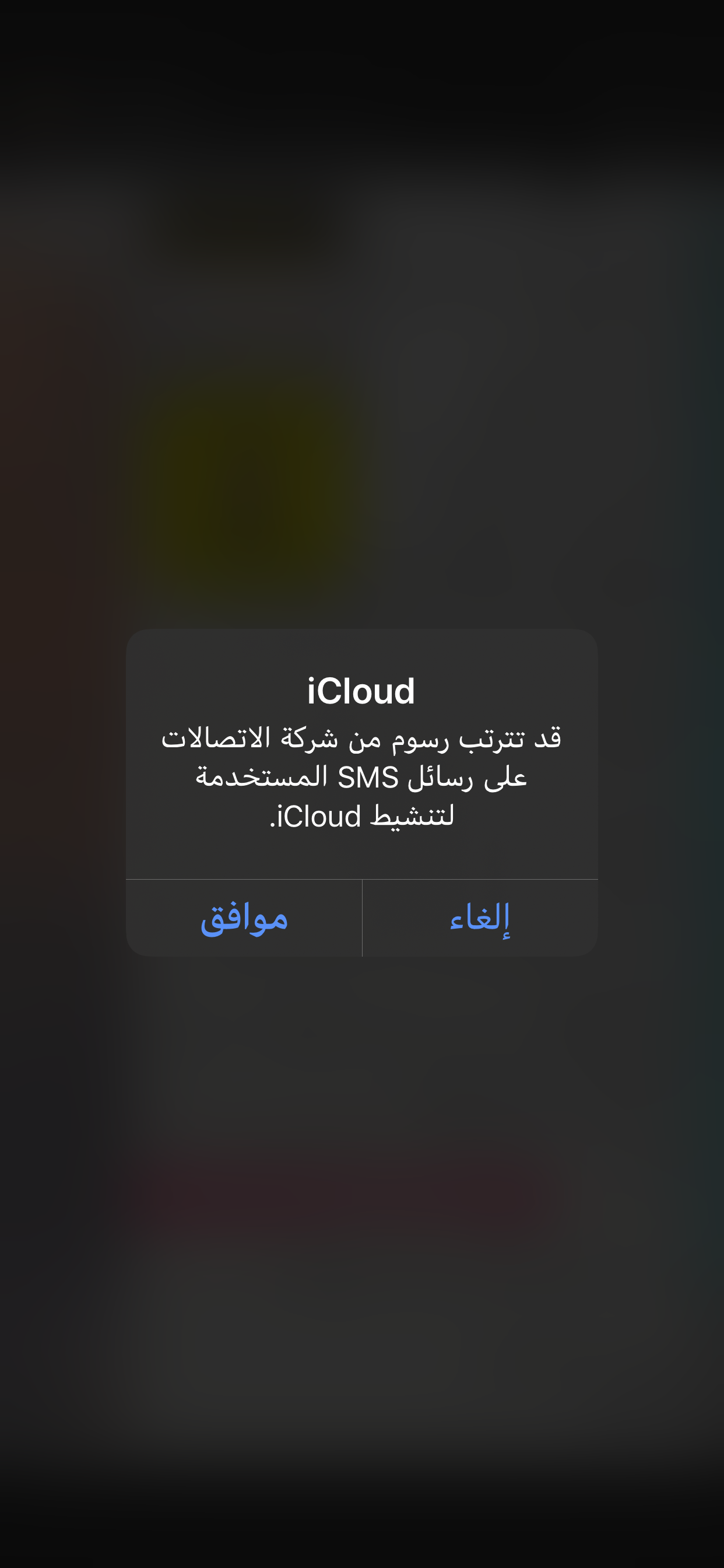Cancel the iCloud alert via إلغاء

click(x=480, y=918)
